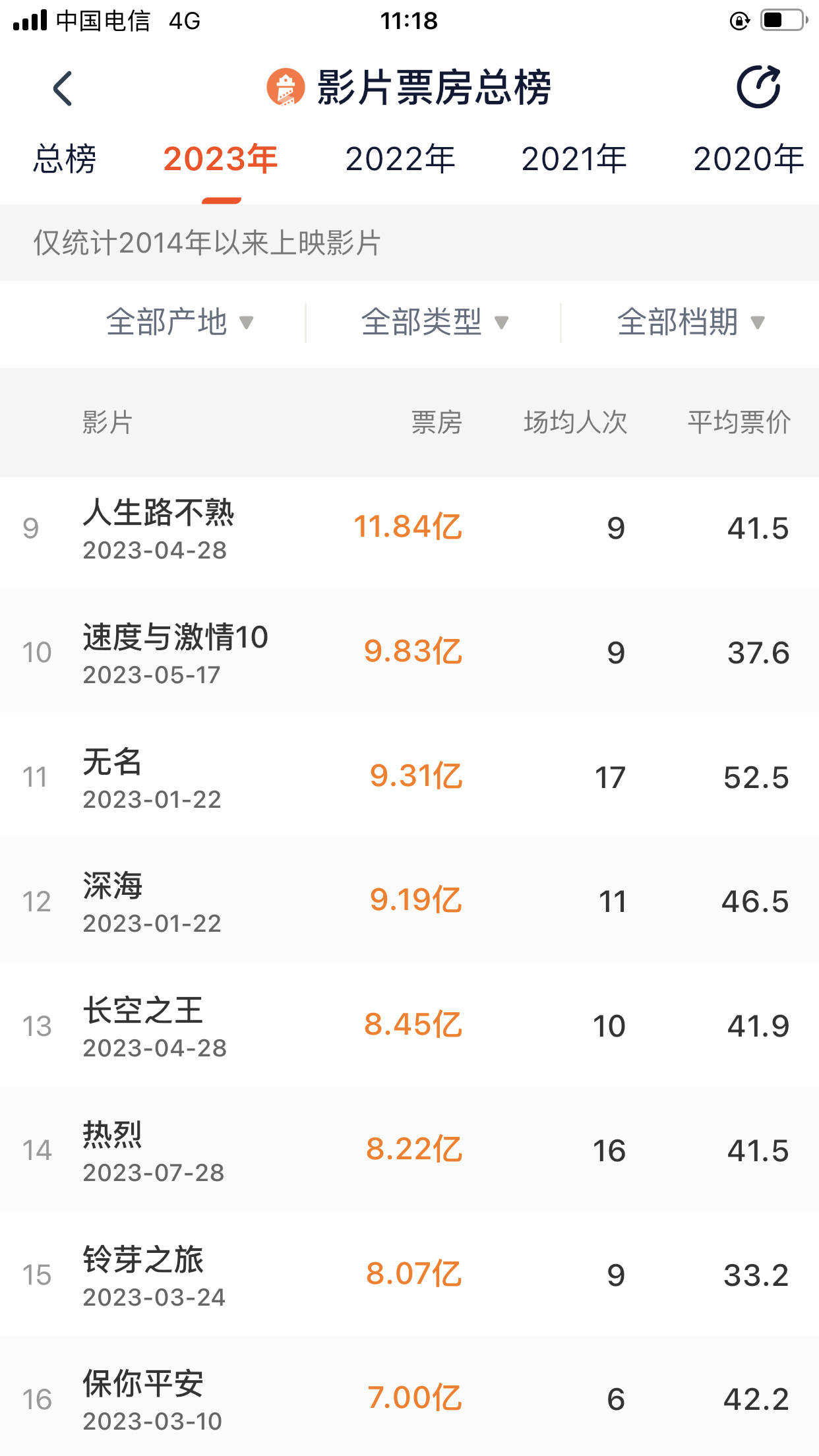Expand the 全部档期 filter dropdown

tap(690, 322)
